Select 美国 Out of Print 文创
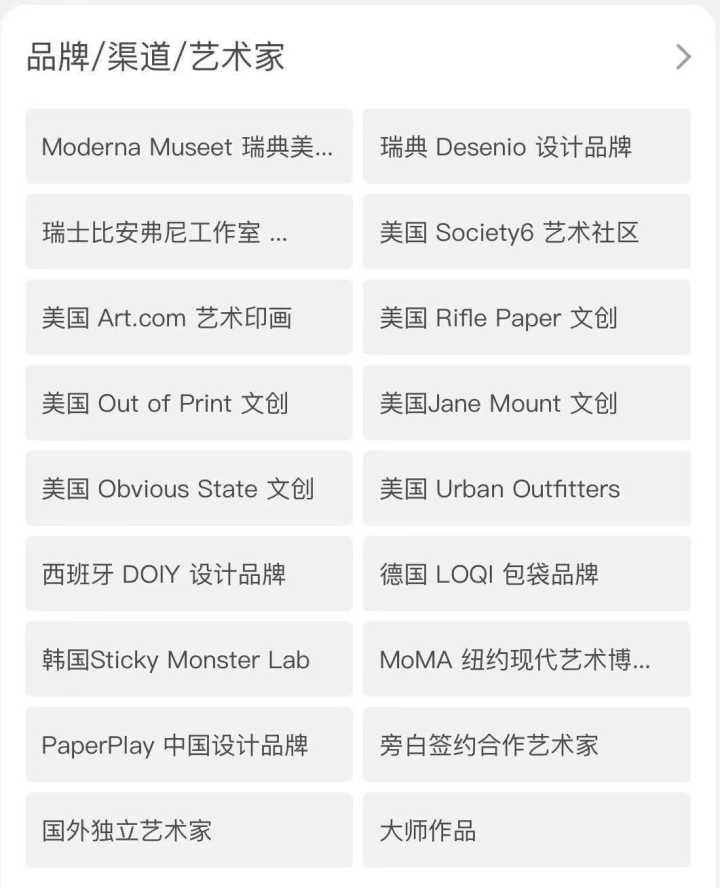This screenshot has height=888, width=720. click(x=189, y=404)
